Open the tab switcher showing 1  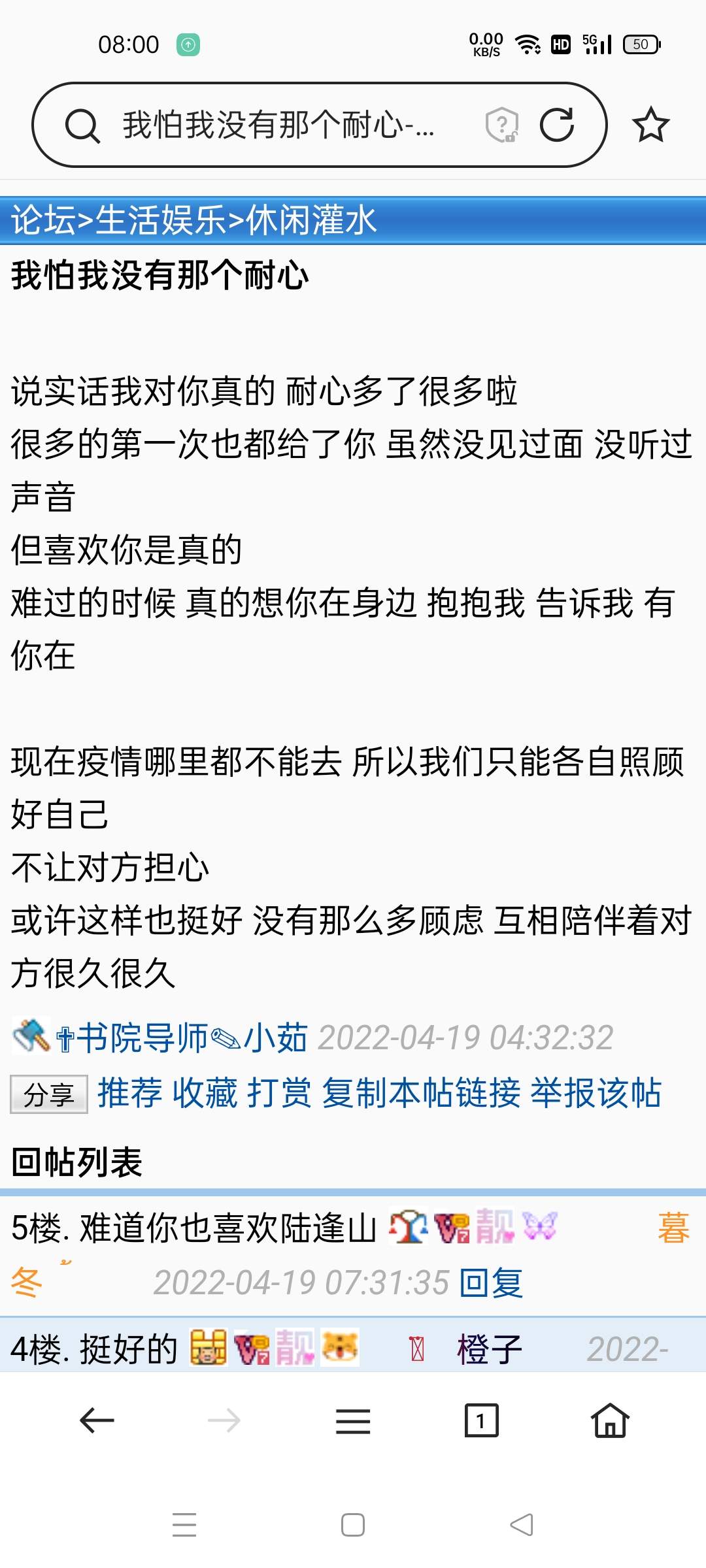click(481, 1420)
